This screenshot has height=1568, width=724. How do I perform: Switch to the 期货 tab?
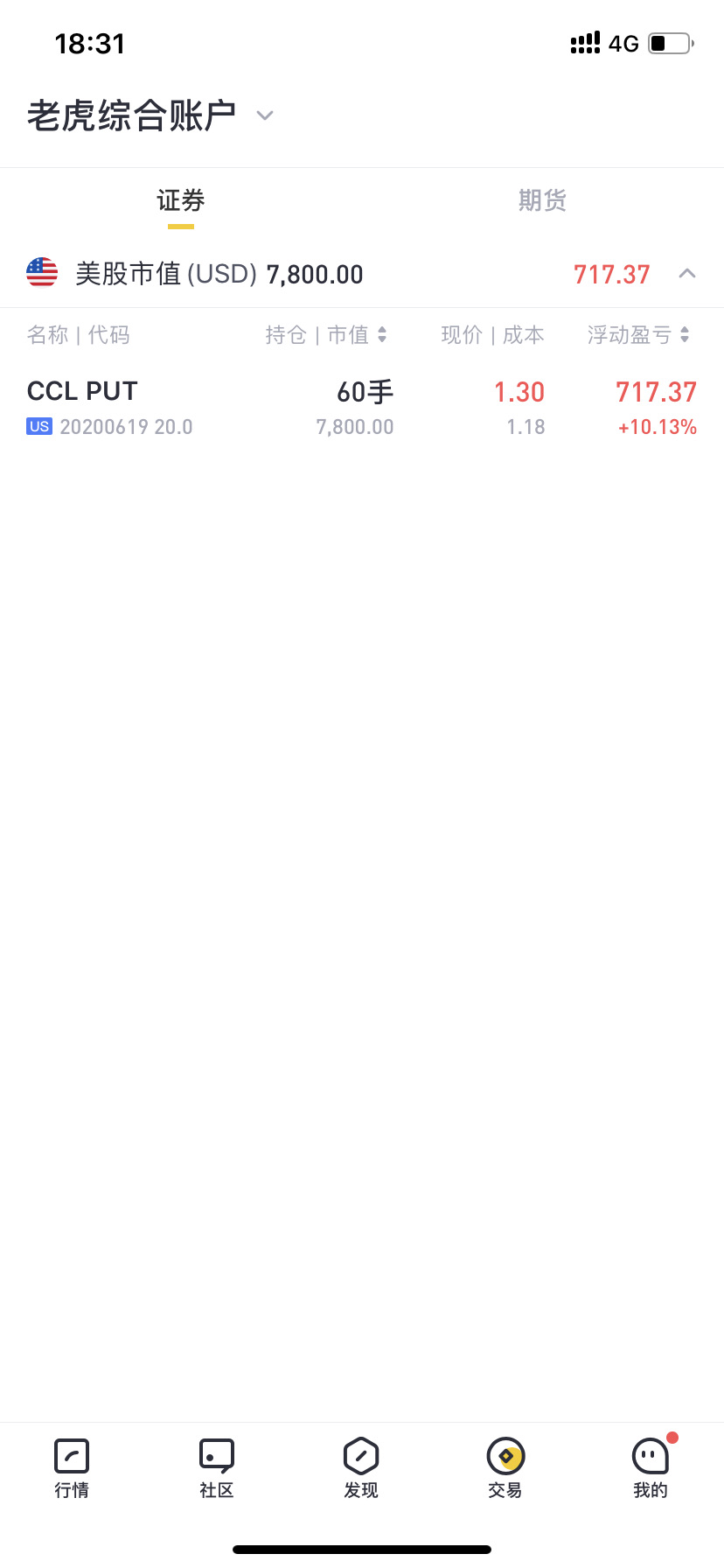point(542,200)
